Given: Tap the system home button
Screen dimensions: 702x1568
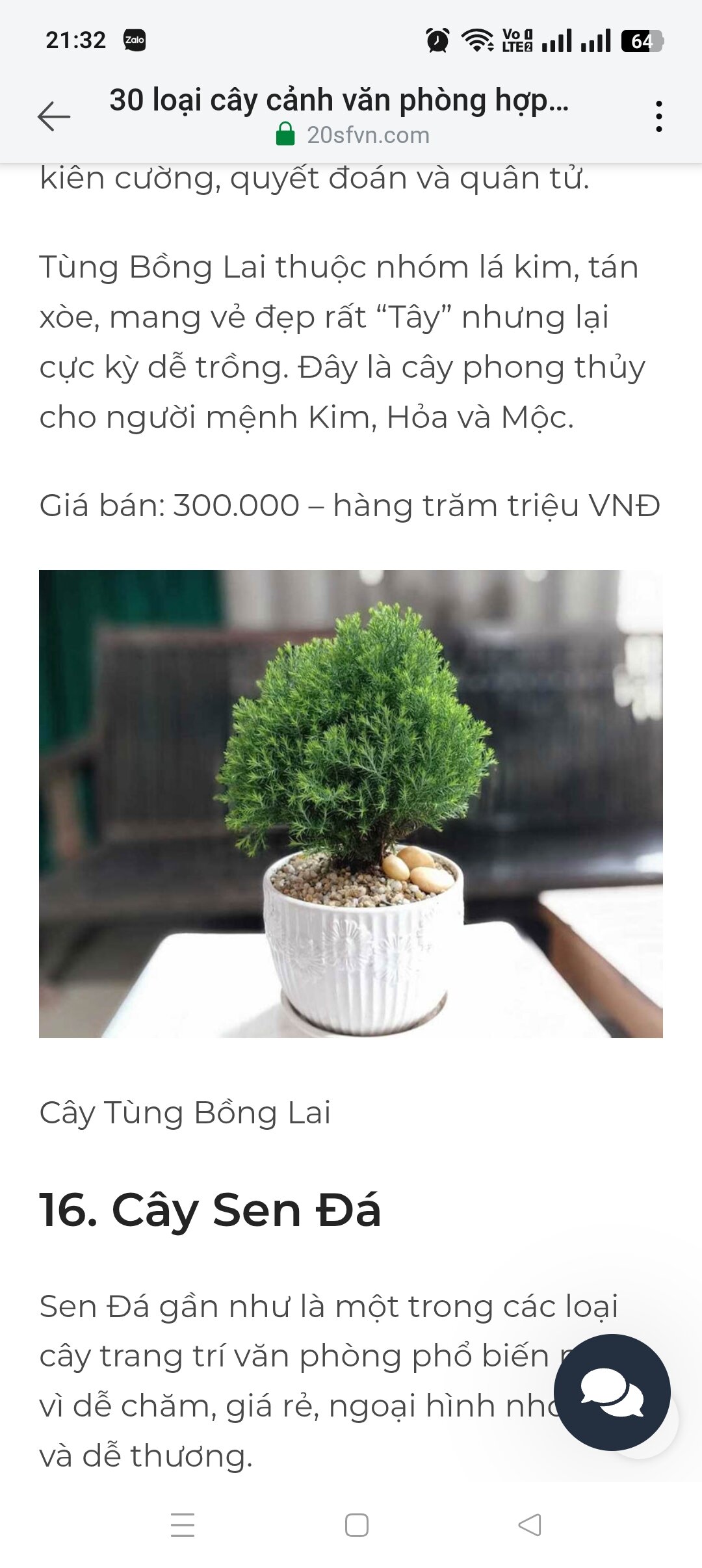Looking at the screenshot, I should (356, 1525).
